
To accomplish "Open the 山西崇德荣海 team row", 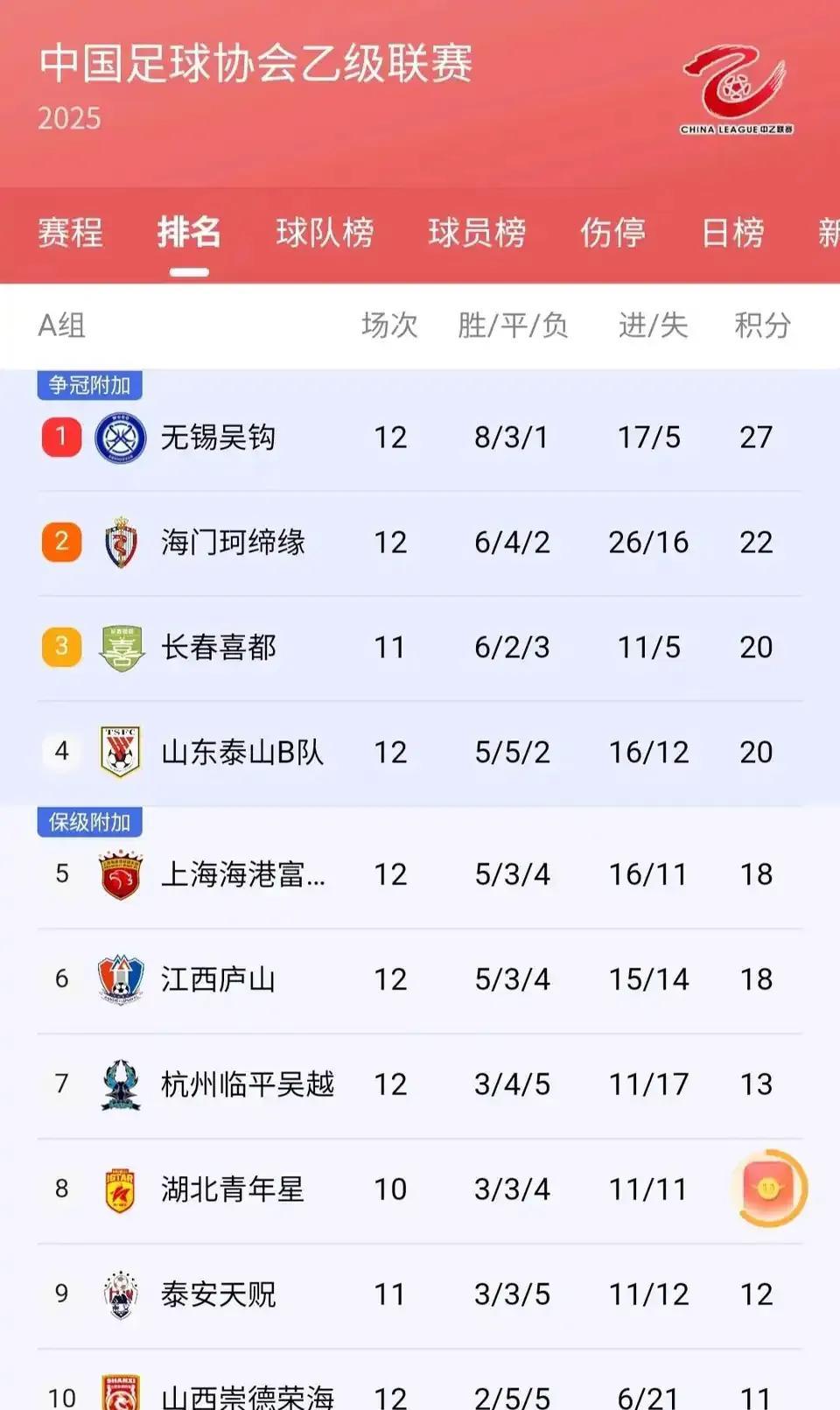I will [420, 1381].
